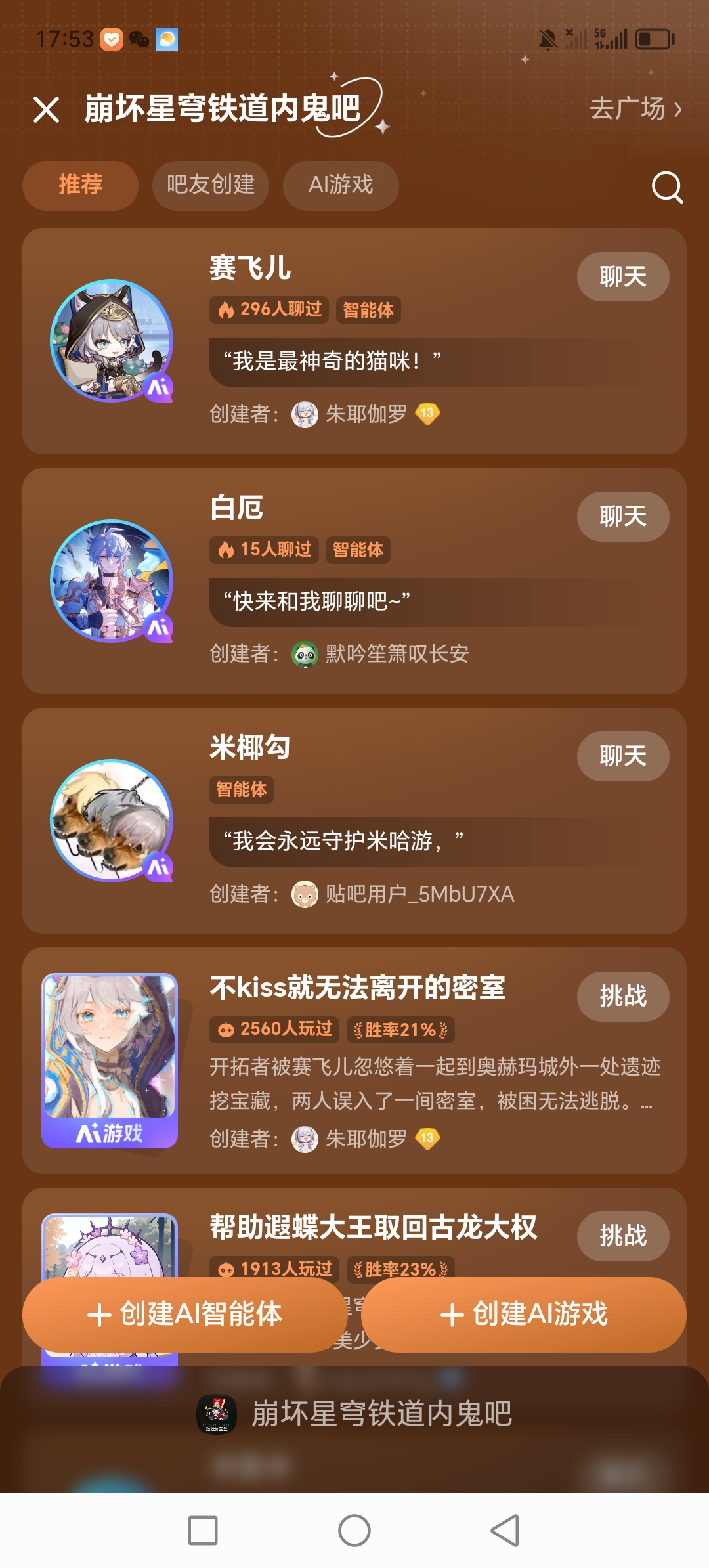Switch to the 吧友创建 tab

tap(210, 185)
